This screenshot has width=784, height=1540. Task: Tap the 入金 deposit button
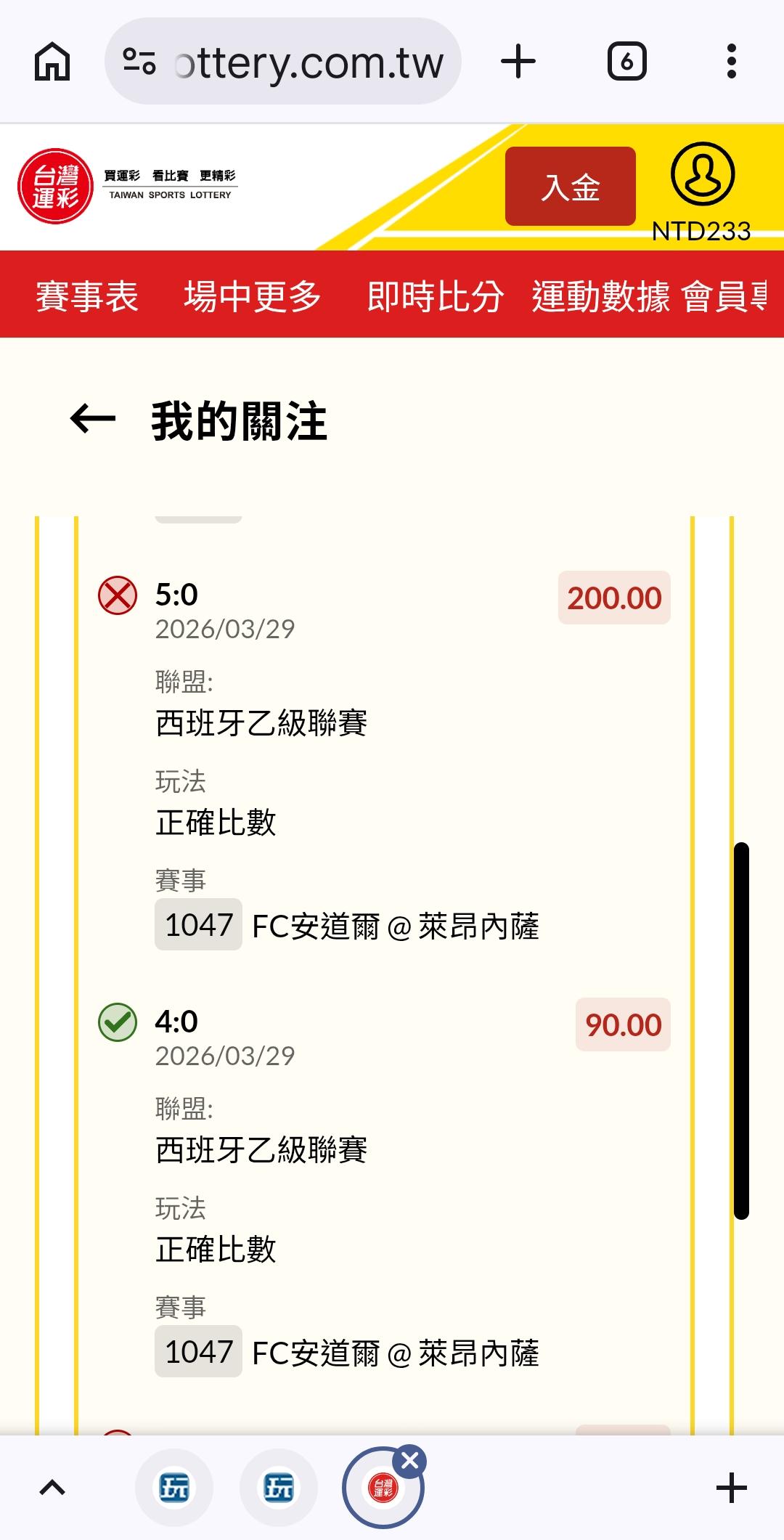pos(571,187)
